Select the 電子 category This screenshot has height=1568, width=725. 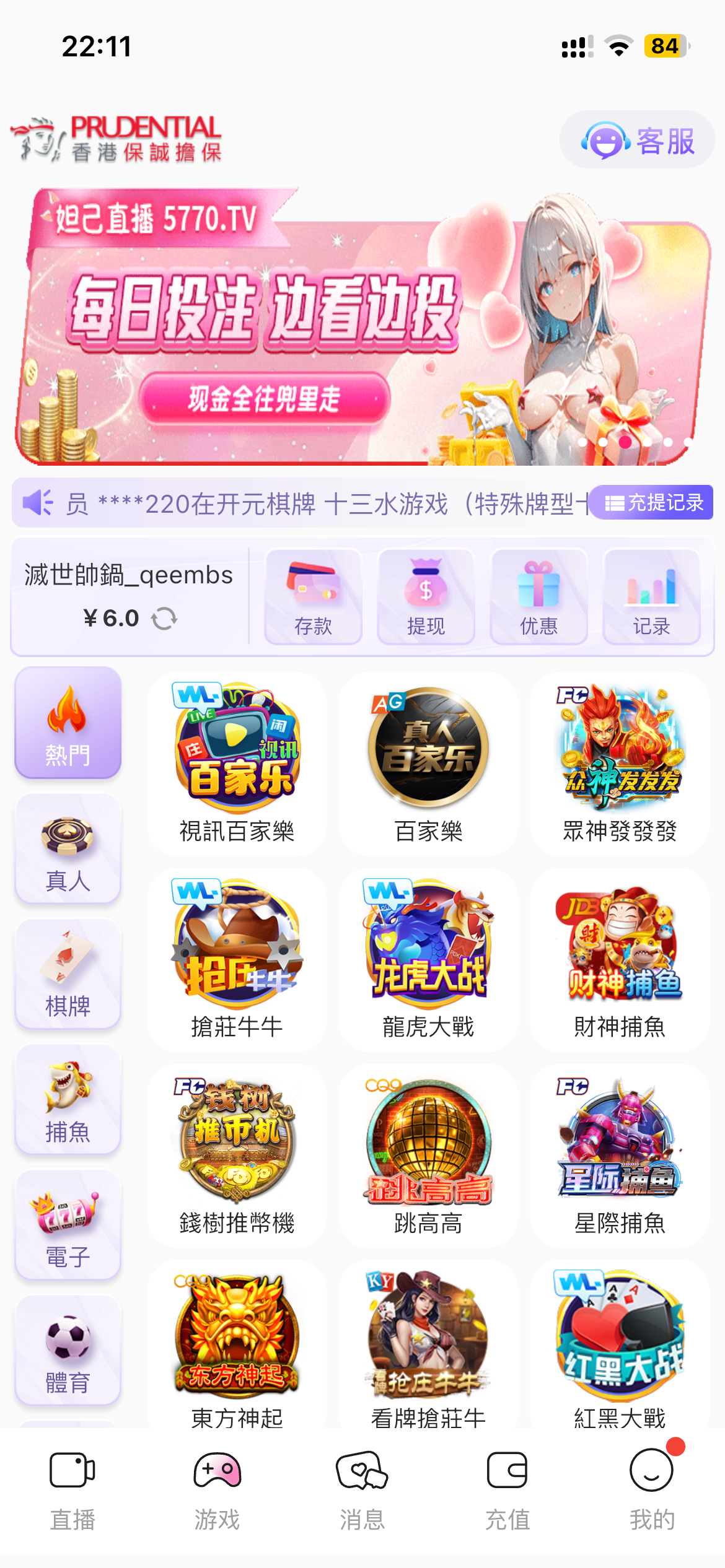[x=68, y=1225]
